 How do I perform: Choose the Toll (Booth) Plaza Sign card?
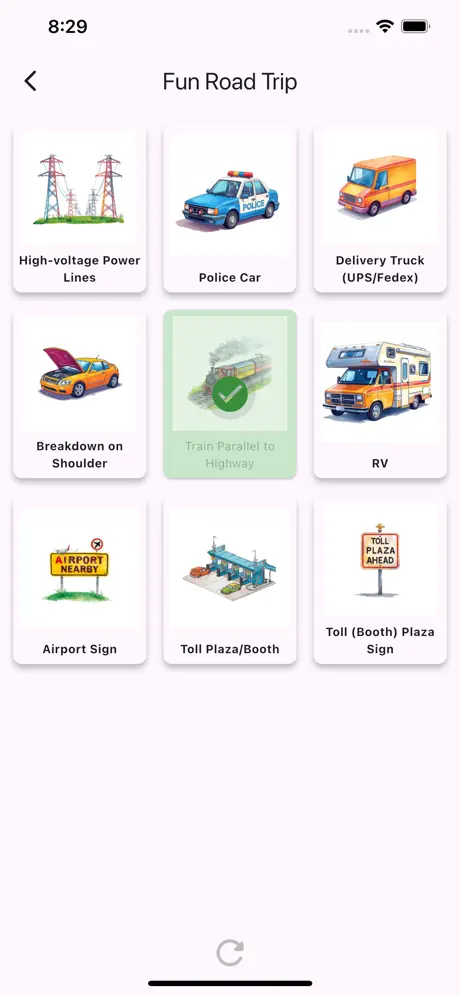[380, 581]
